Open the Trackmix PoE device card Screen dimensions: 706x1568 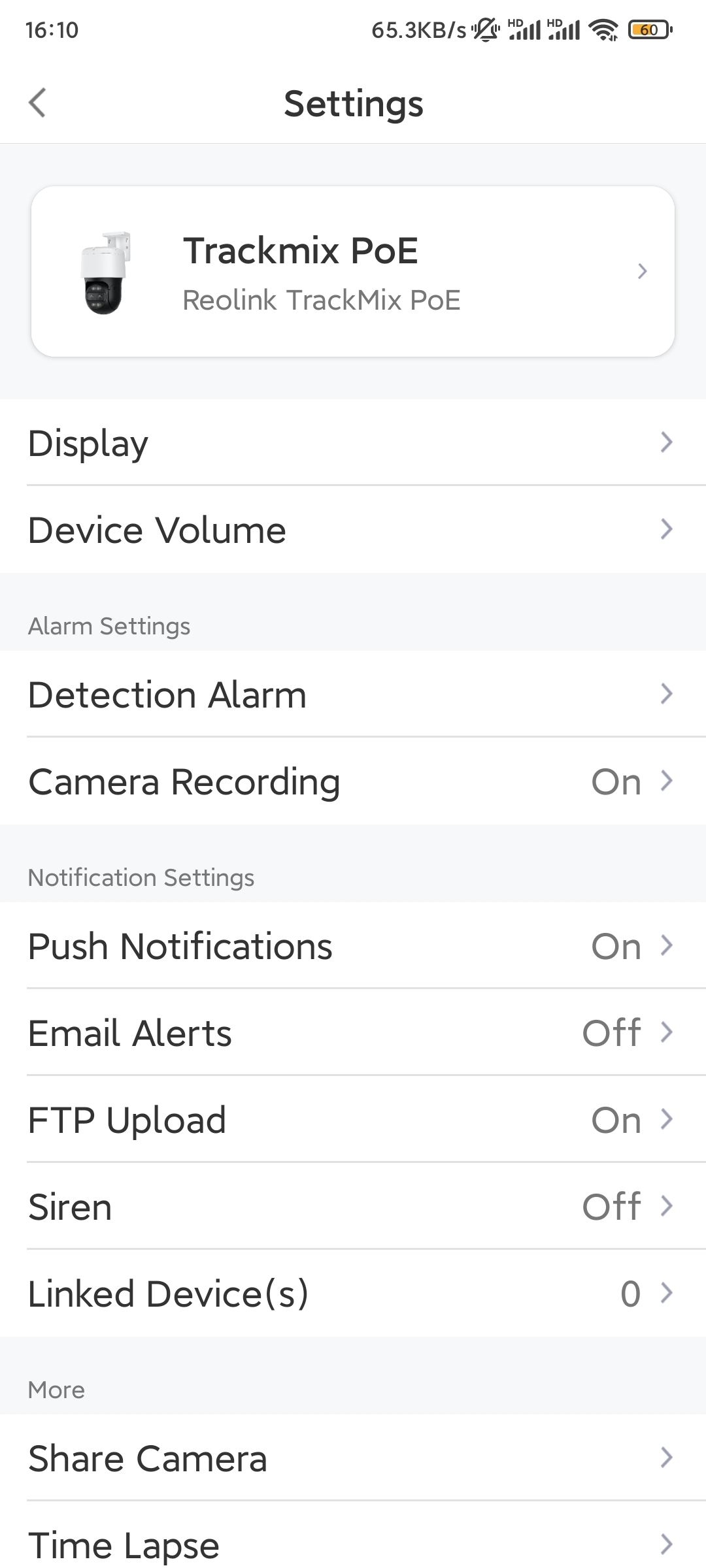pyautogui.click(x=353, y=271)
